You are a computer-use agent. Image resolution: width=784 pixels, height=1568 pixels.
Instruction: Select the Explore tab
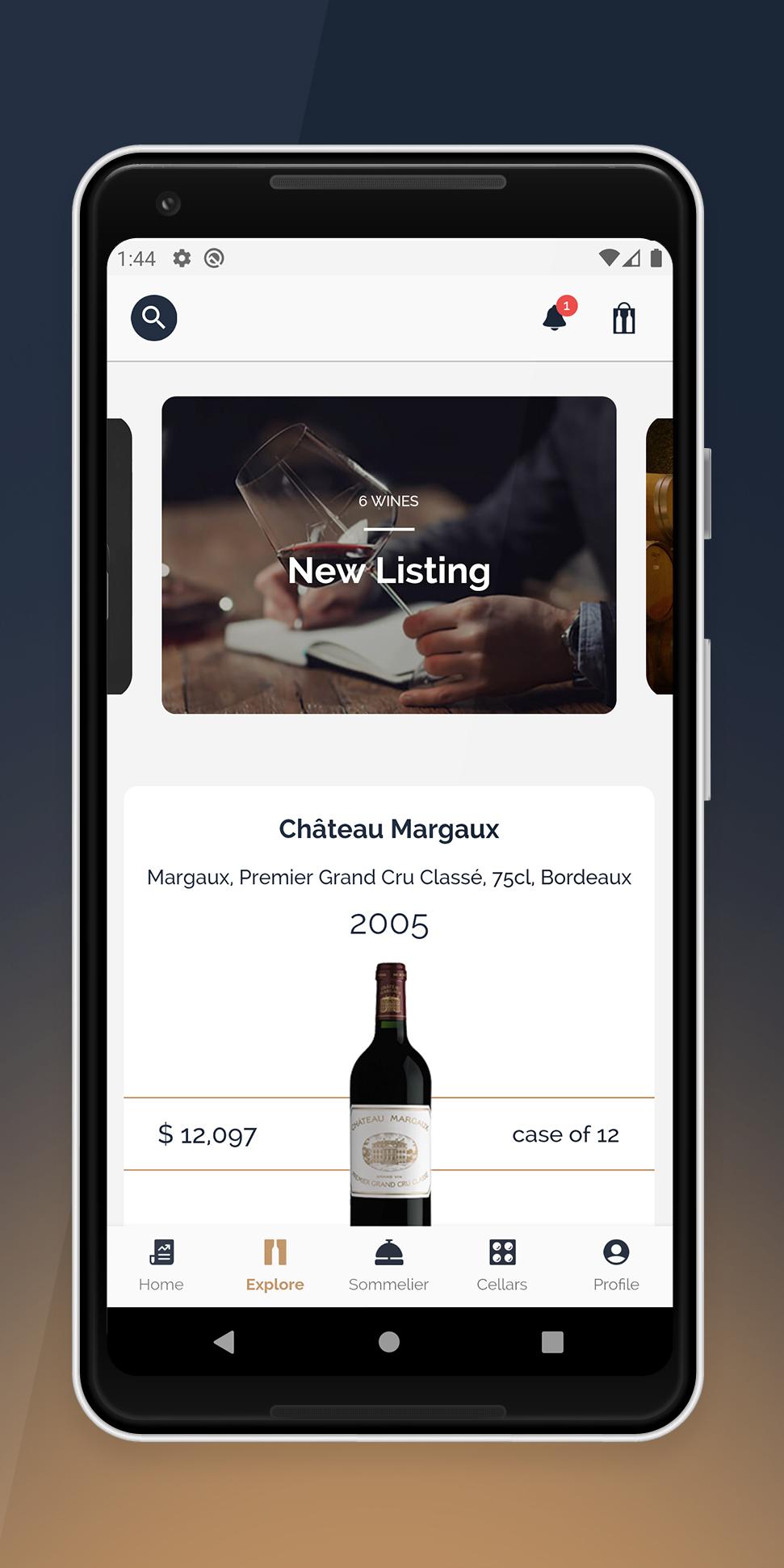[275, 1266]
